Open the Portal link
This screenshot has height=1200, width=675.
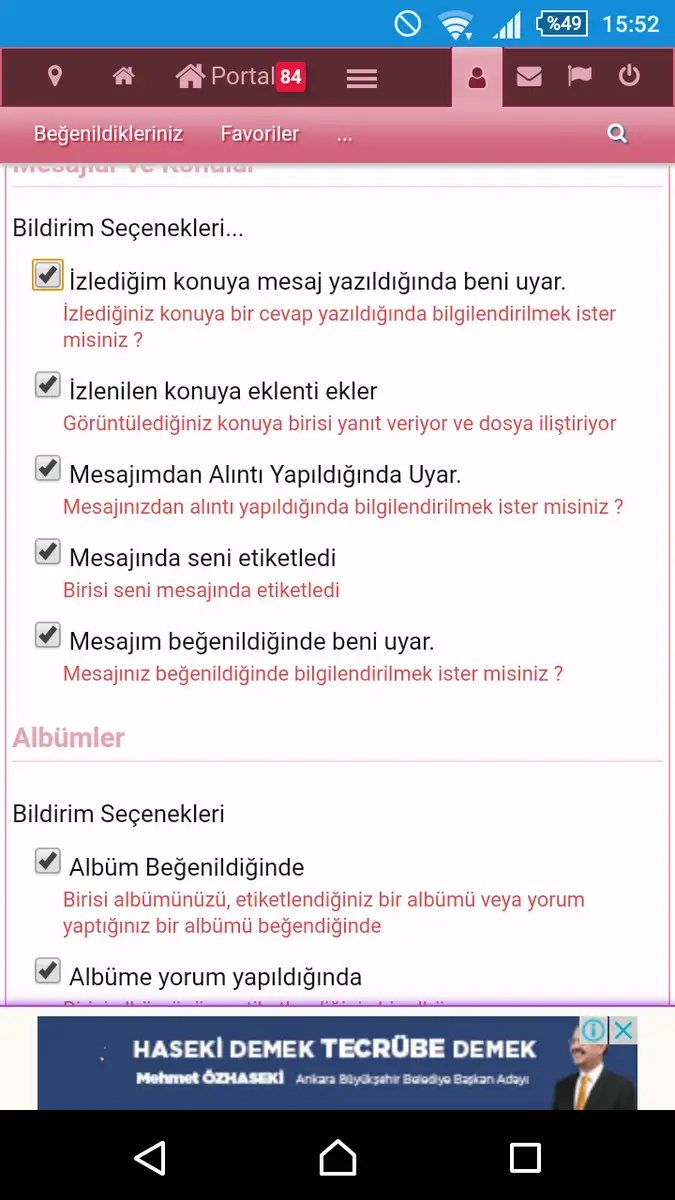[x=239, y=76]
